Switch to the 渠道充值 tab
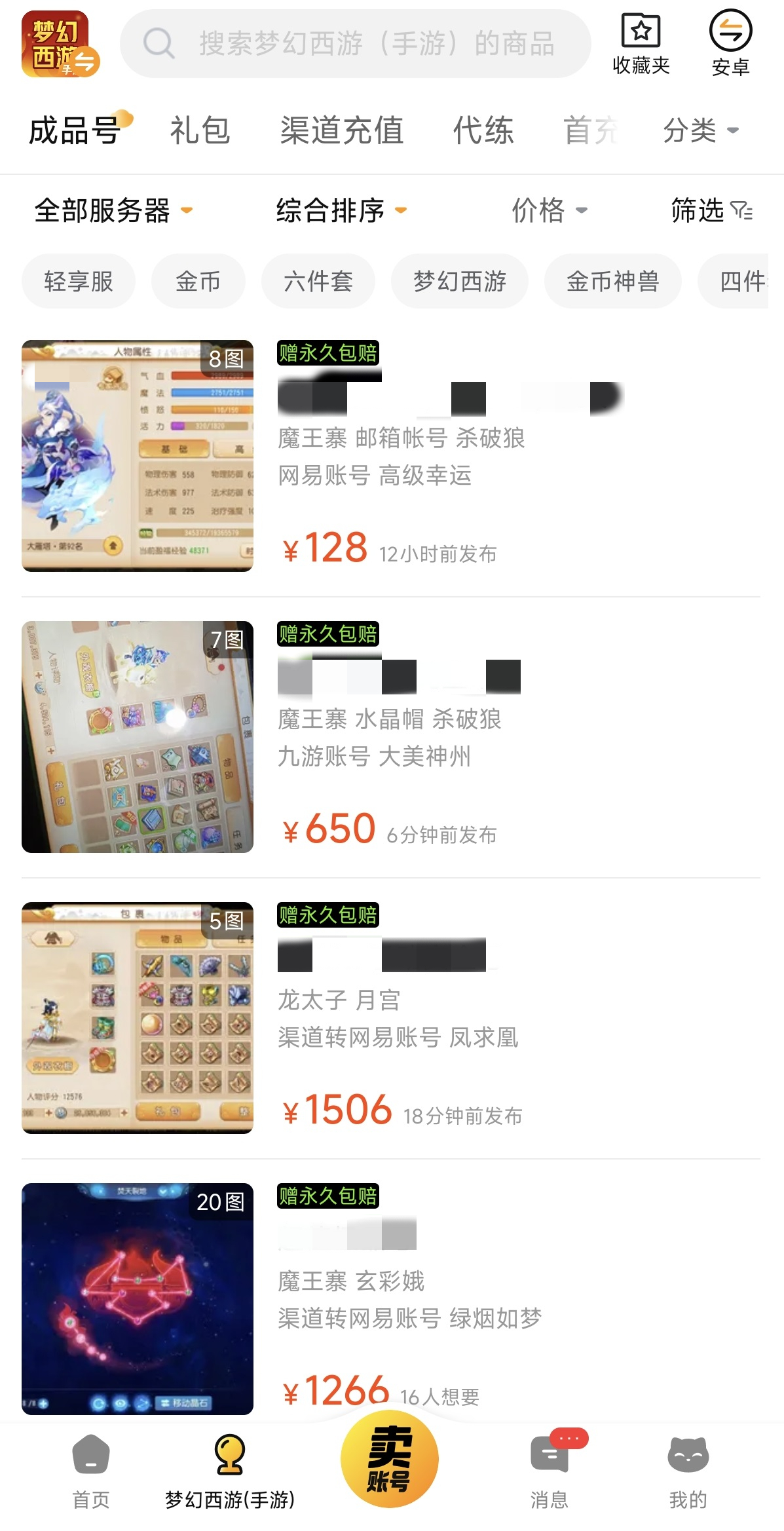This screenshot has width=784, height=1531. coord(341,130)
